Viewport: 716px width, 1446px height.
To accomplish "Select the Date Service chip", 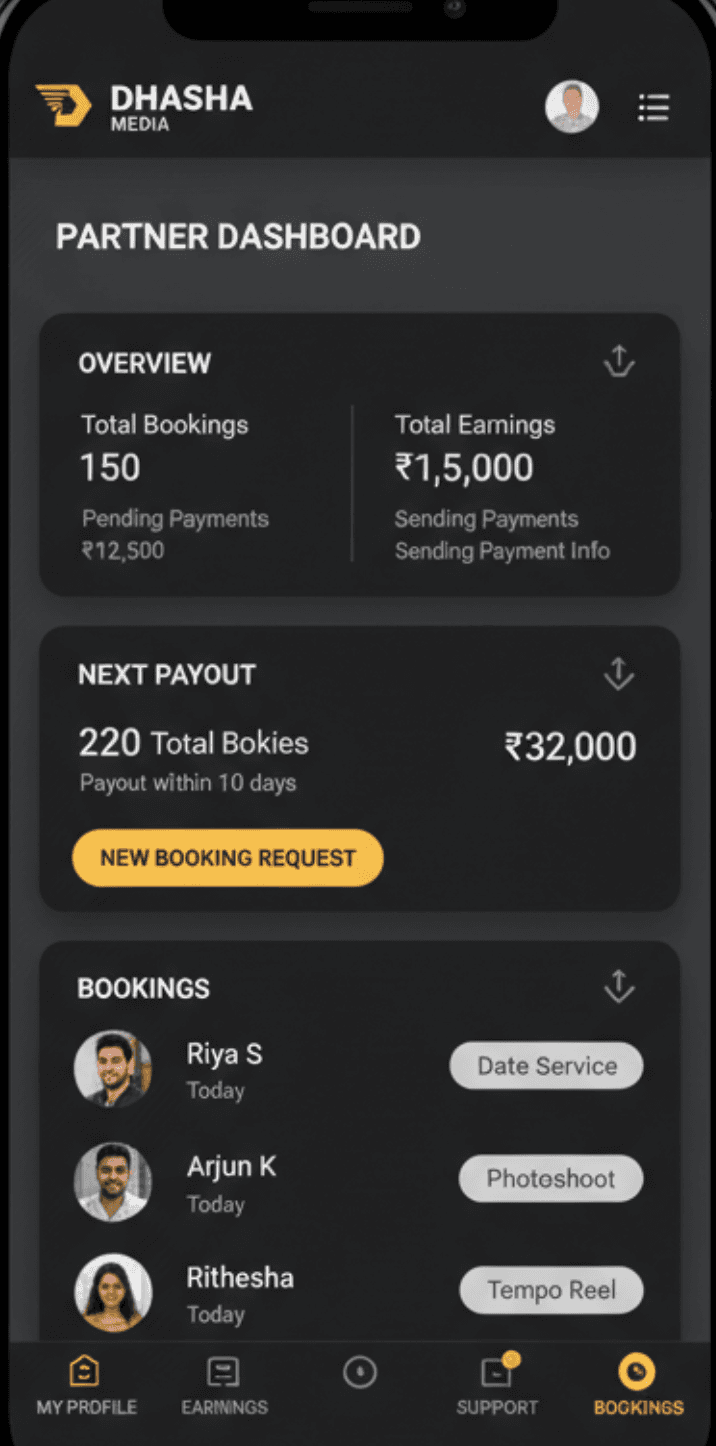I will click(546, 1066).
